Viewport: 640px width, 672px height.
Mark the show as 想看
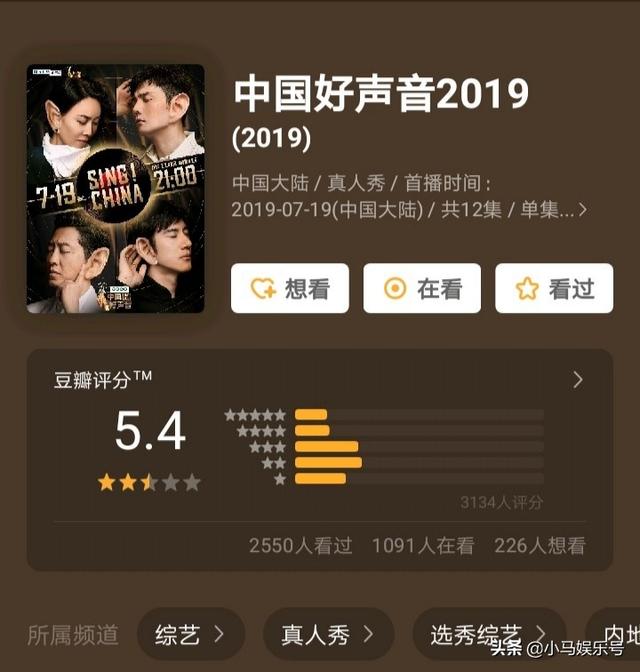point(290,289)
